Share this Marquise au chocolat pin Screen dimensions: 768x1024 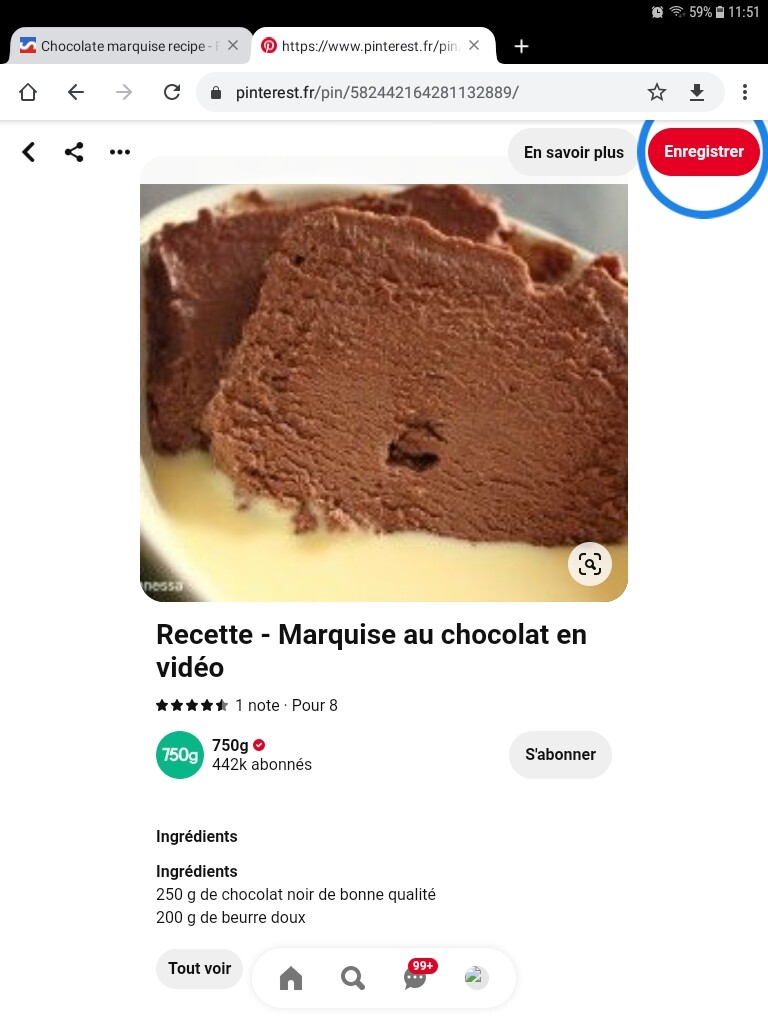pos(74,152)
